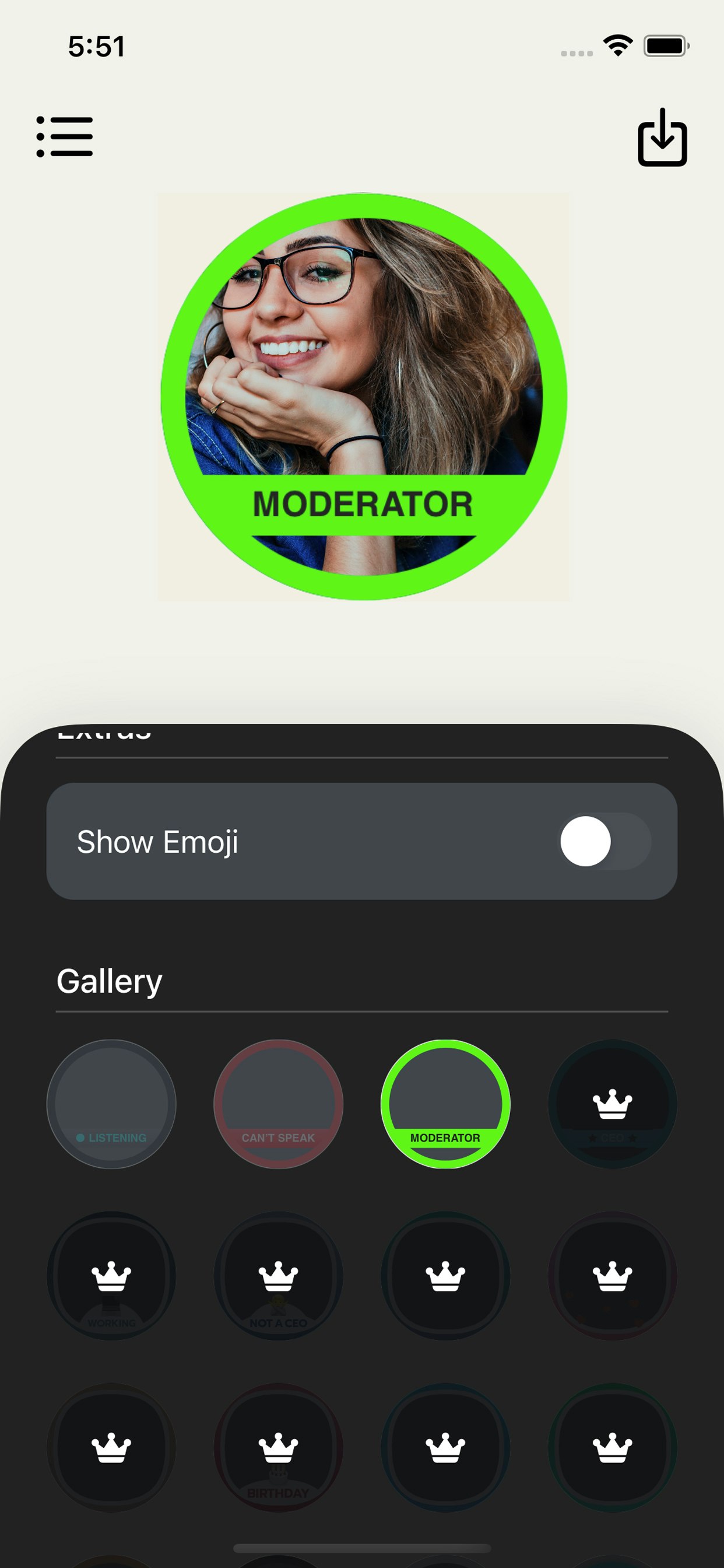Pick the locked NOT A CEO frame
This screenshot has width=724, height=1568.
click(278, 1275)
